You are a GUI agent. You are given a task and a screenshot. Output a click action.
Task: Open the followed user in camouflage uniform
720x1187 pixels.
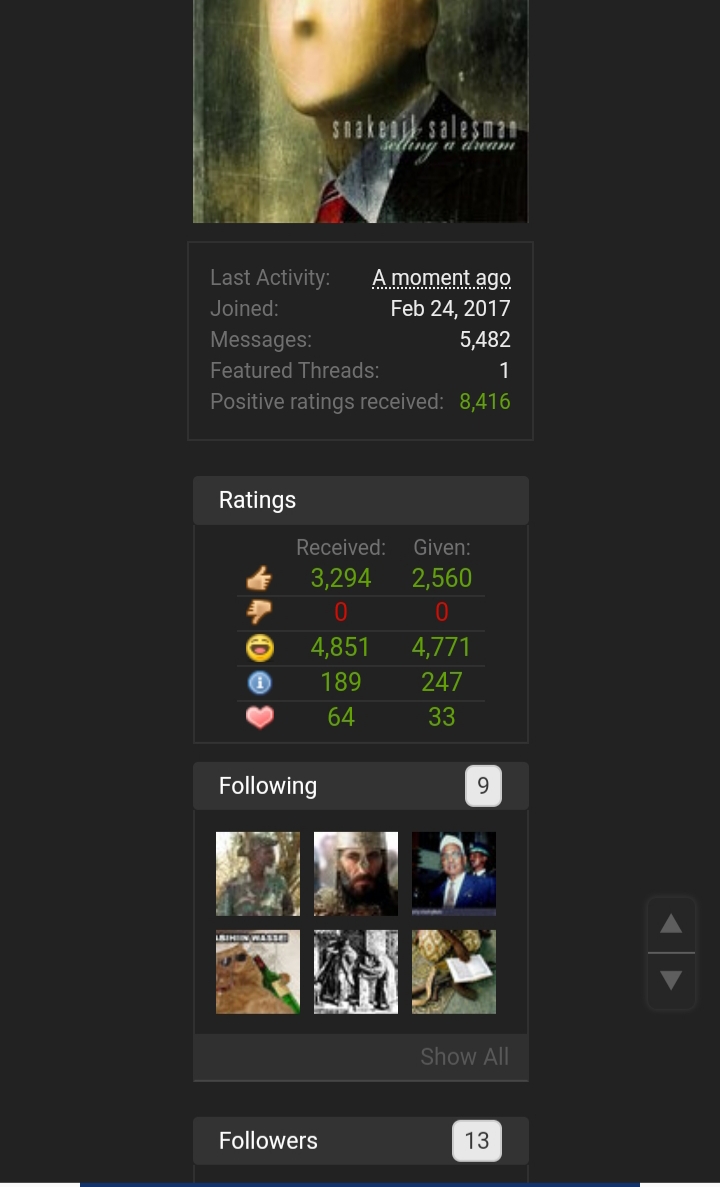[x=258, y=873]
